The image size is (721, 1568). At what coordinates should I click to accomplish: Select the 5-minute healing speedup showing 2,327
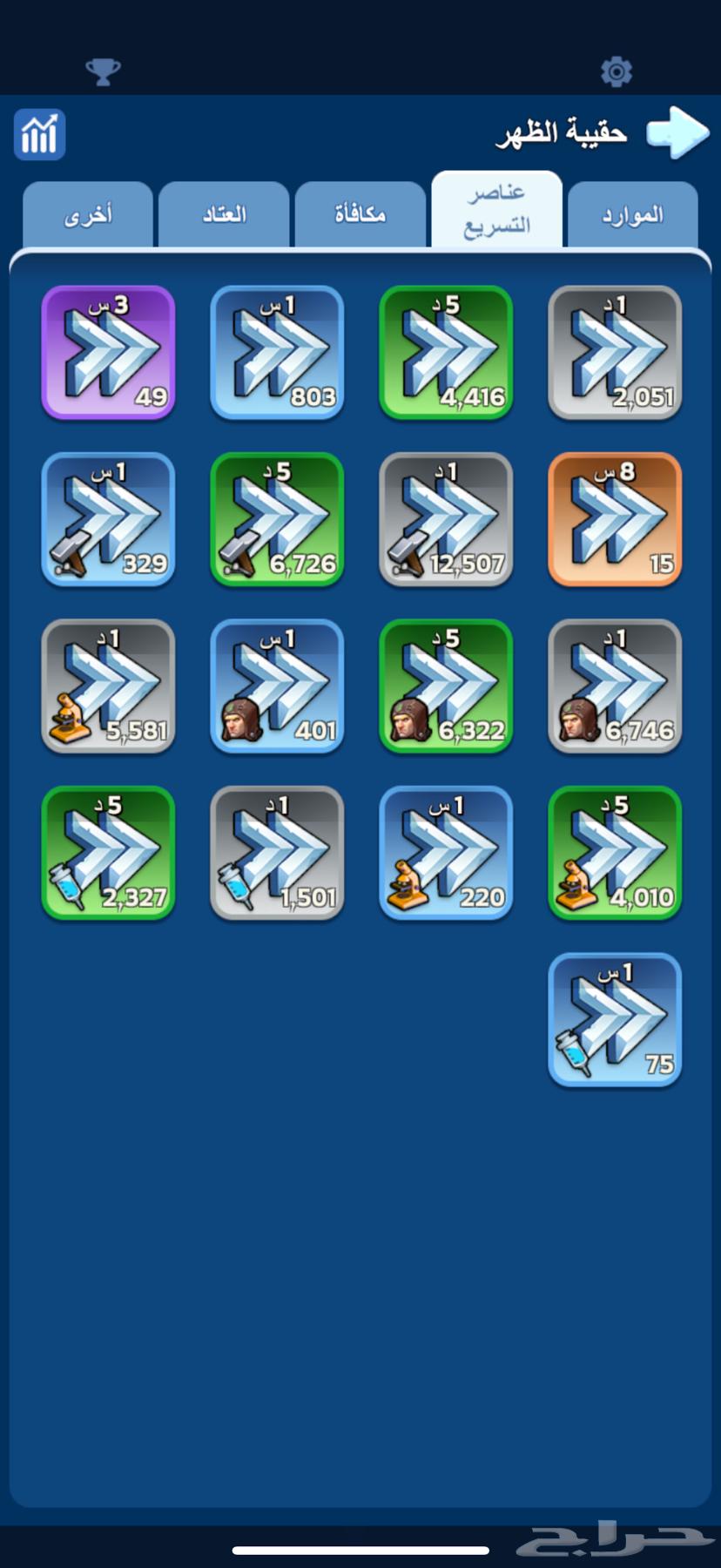point(107,852)
